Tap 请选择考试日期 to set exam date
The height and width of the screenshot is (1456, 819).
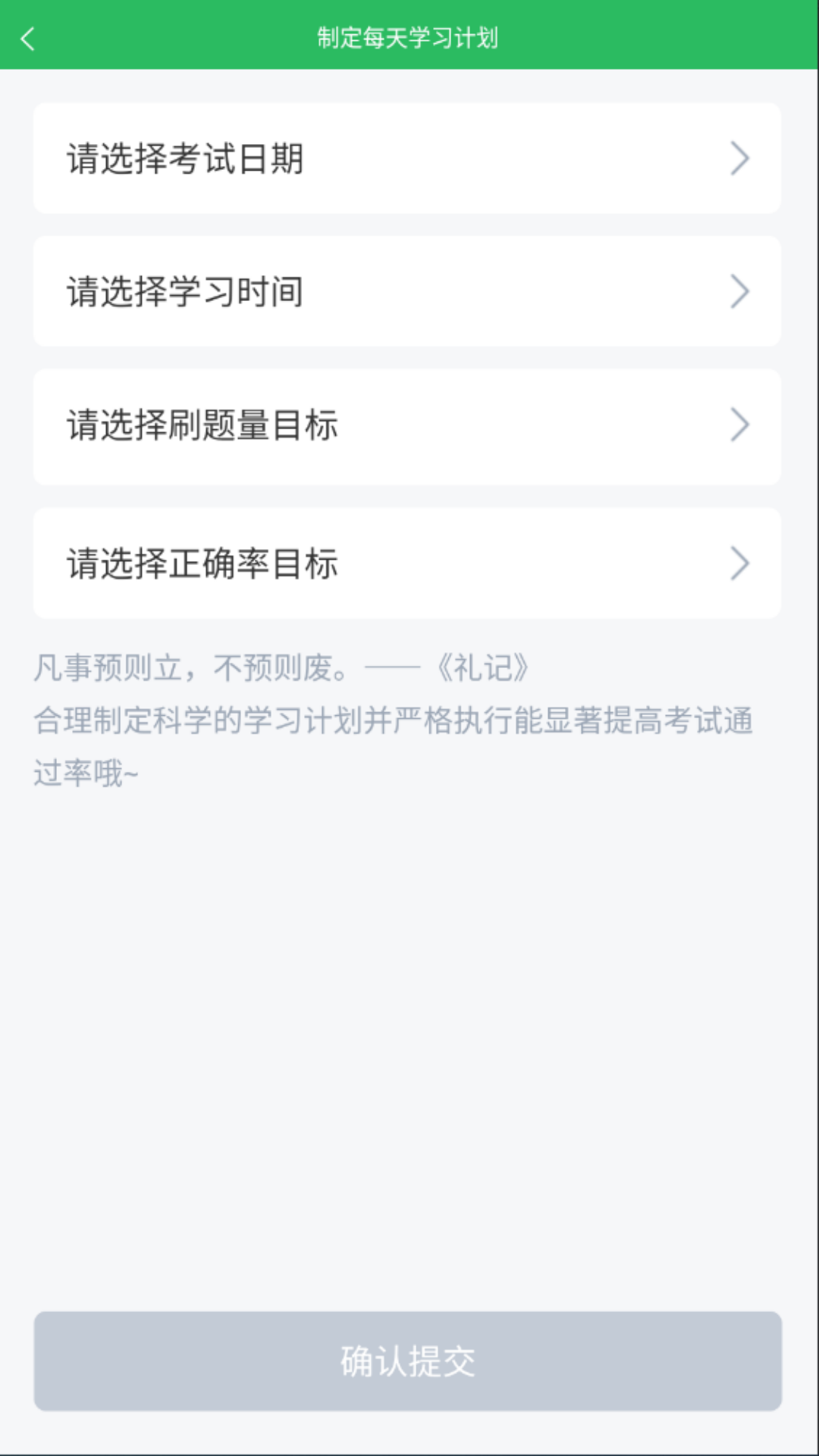pos(184,158)
